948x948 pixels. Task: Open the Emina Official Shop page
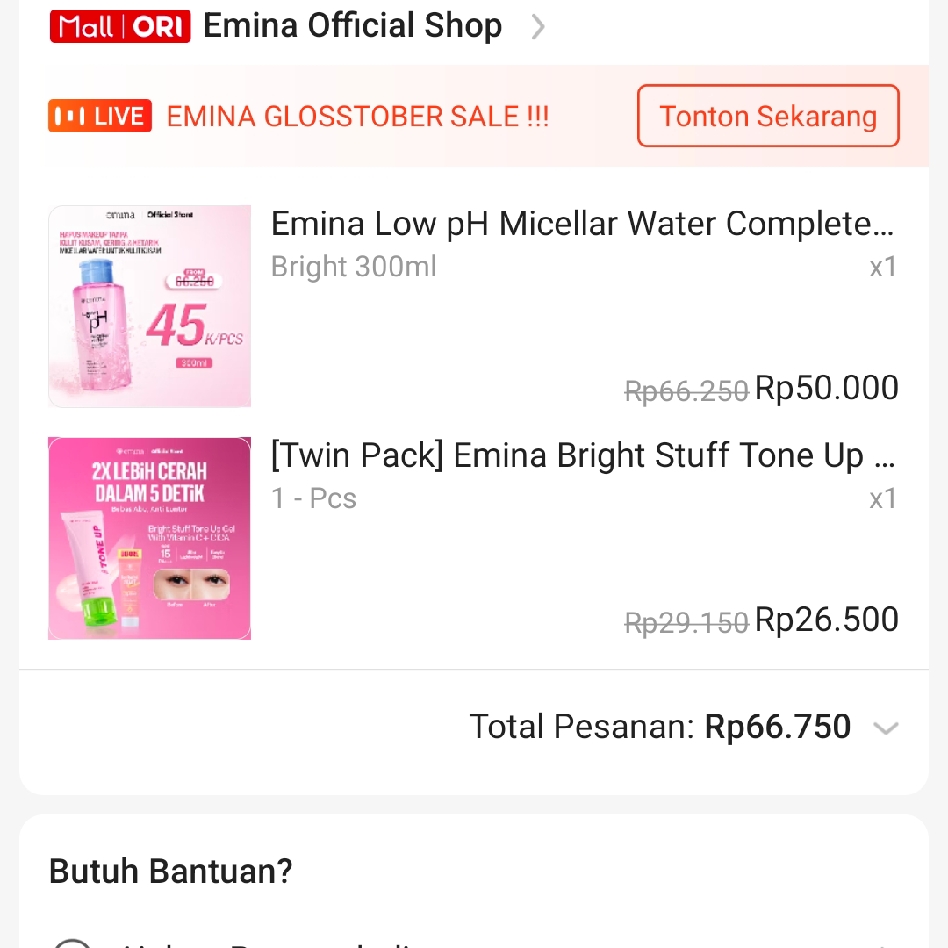(x=352, y=26)
